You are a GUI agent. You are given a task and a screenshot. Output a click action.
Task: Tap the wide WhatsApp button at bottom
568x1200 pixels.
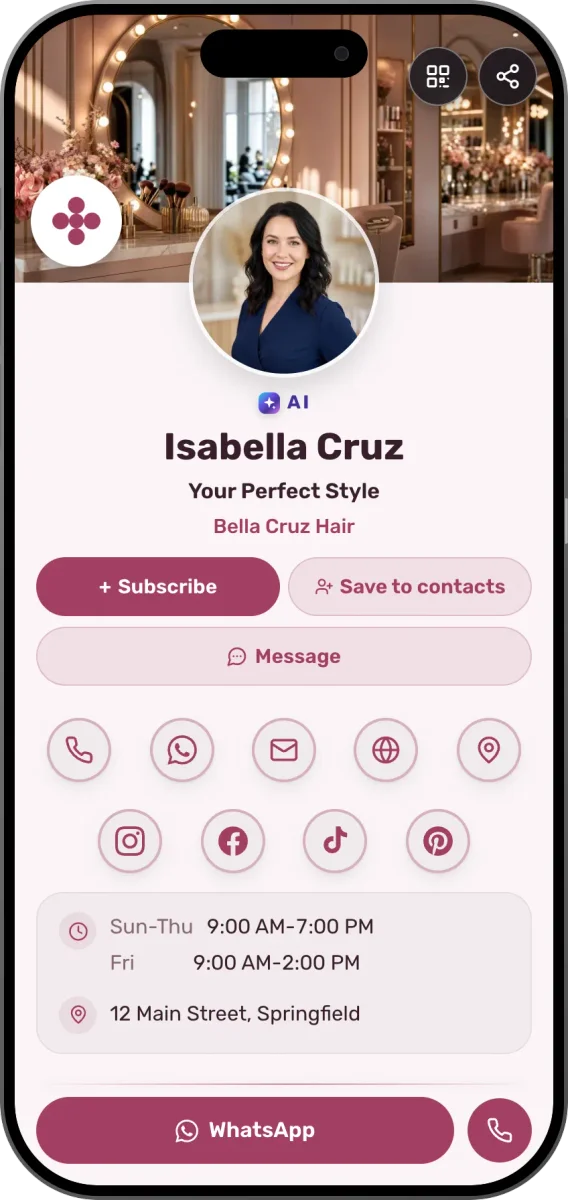(245, 1131)
